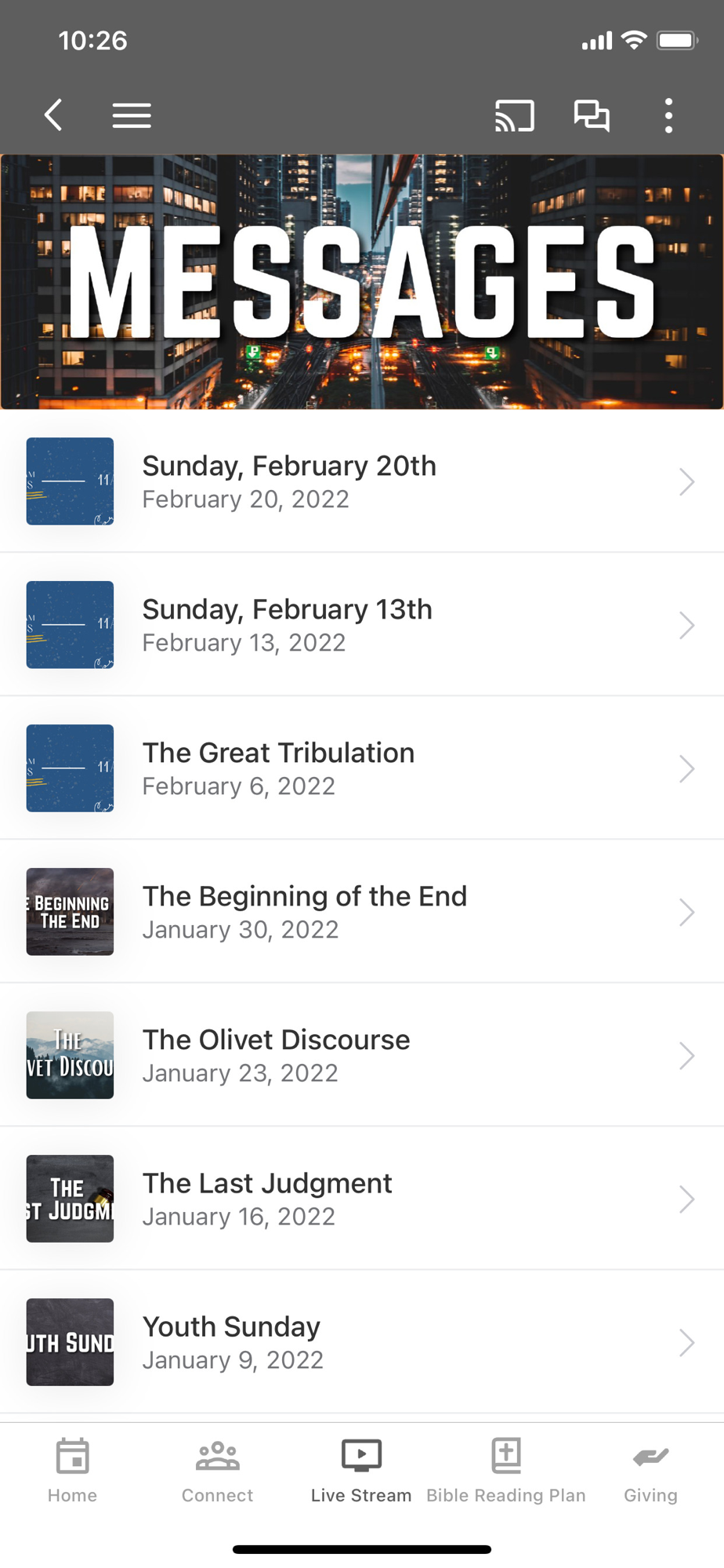Open the hamburger drawer menu

coord(132,115)
